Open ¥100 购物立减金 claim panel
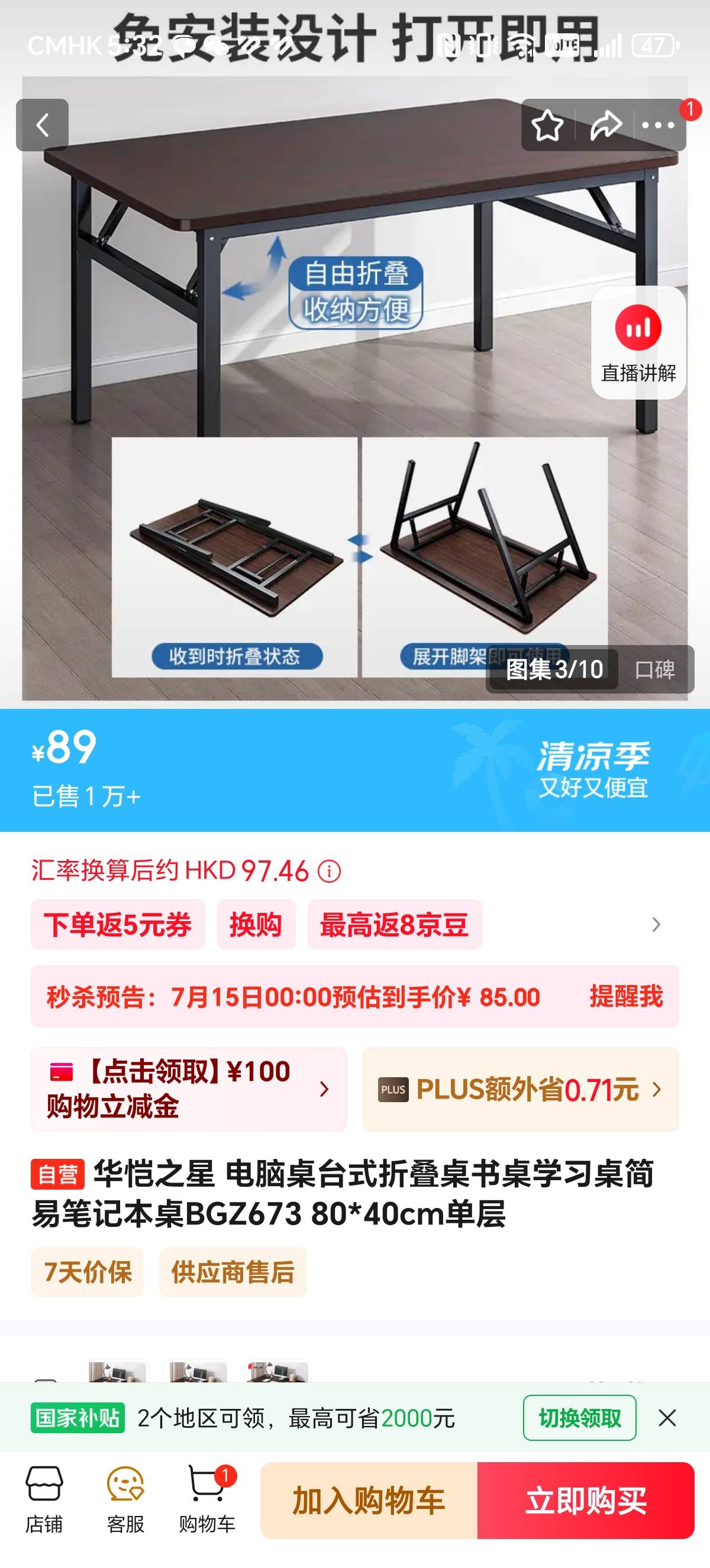The height and width of the screenshot is (1568, 710). [x=183, y=1091]
